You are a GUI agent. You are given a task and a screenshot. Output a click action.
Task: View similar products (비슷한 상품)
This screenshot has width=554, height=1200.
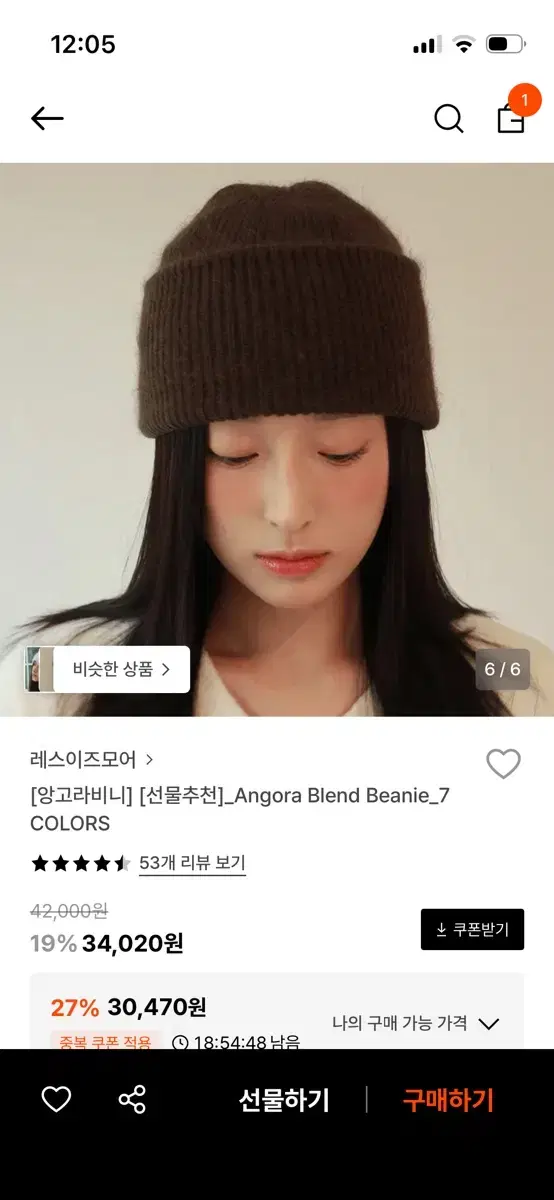coord(107,669)
